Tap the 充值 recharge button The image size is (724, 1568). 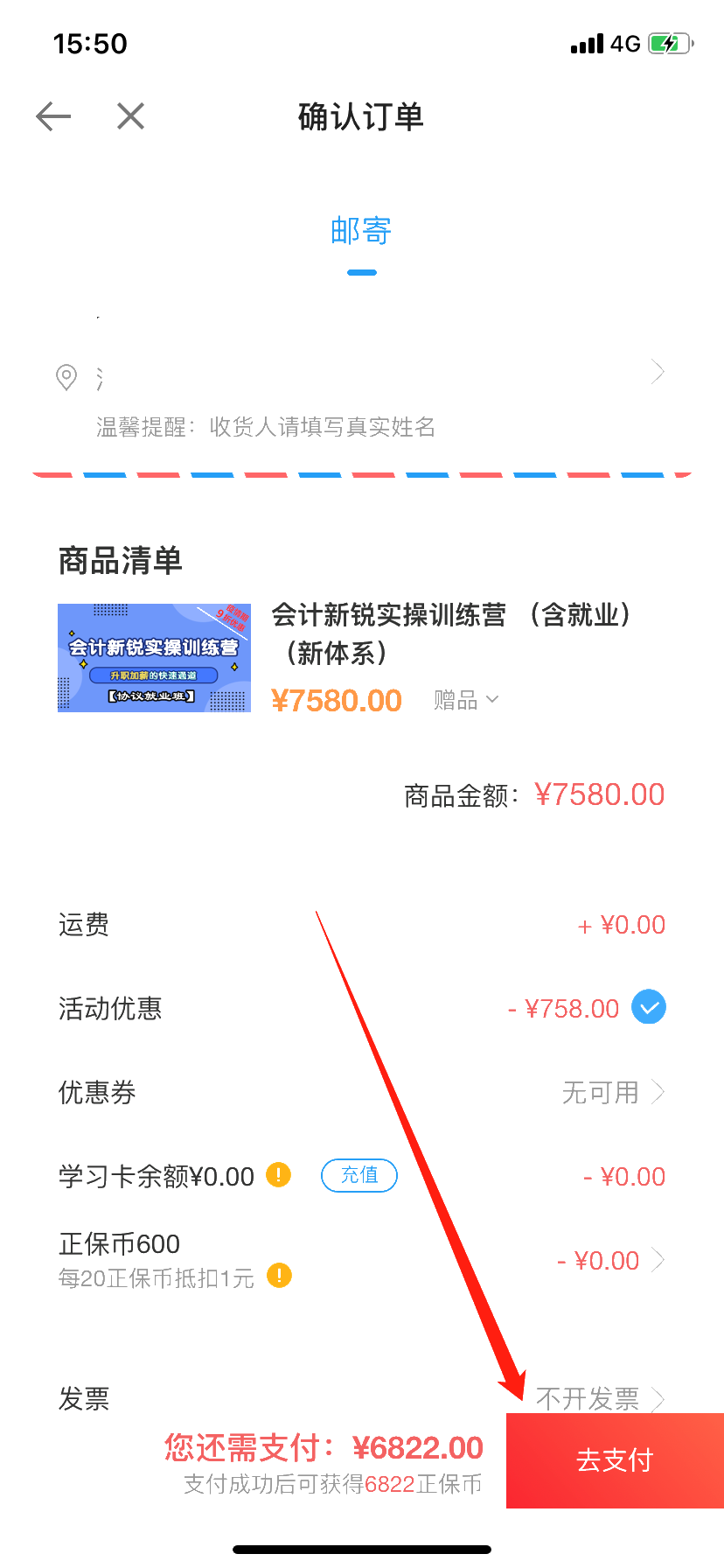(359, 1175)
